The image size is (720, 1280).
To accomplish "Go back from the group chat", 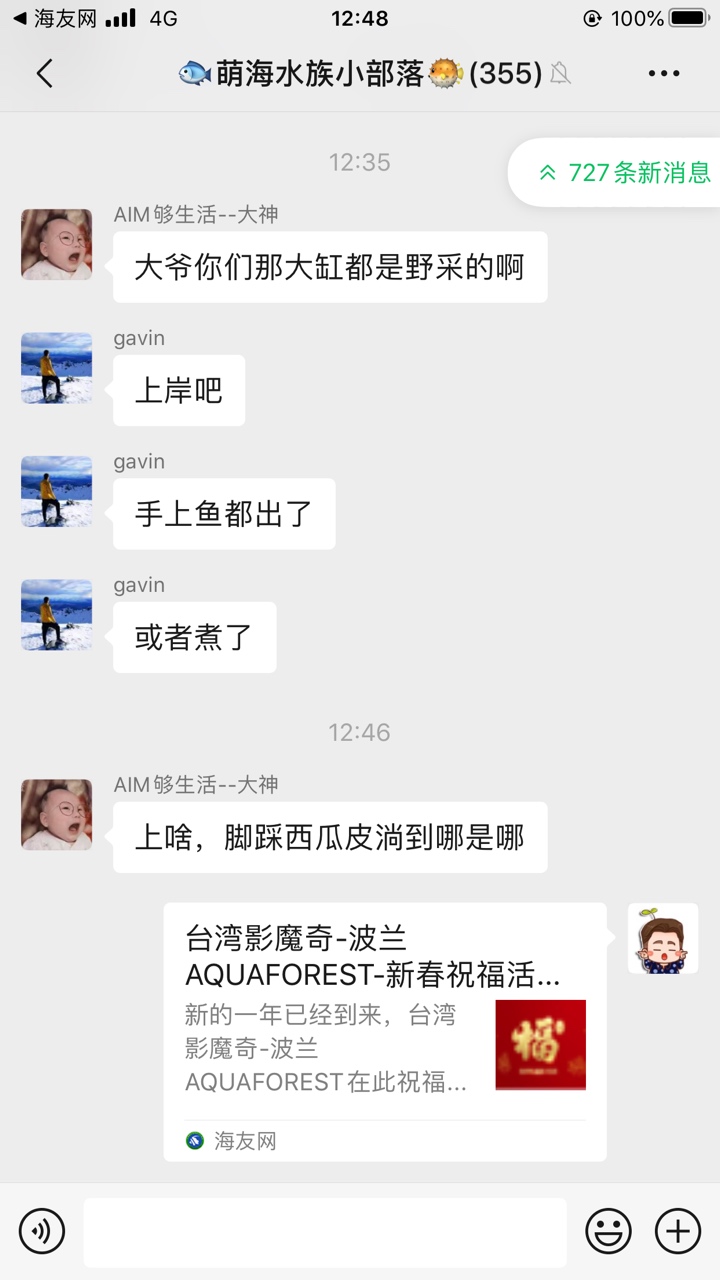I will pyautogui.click(x=44, y=73).
